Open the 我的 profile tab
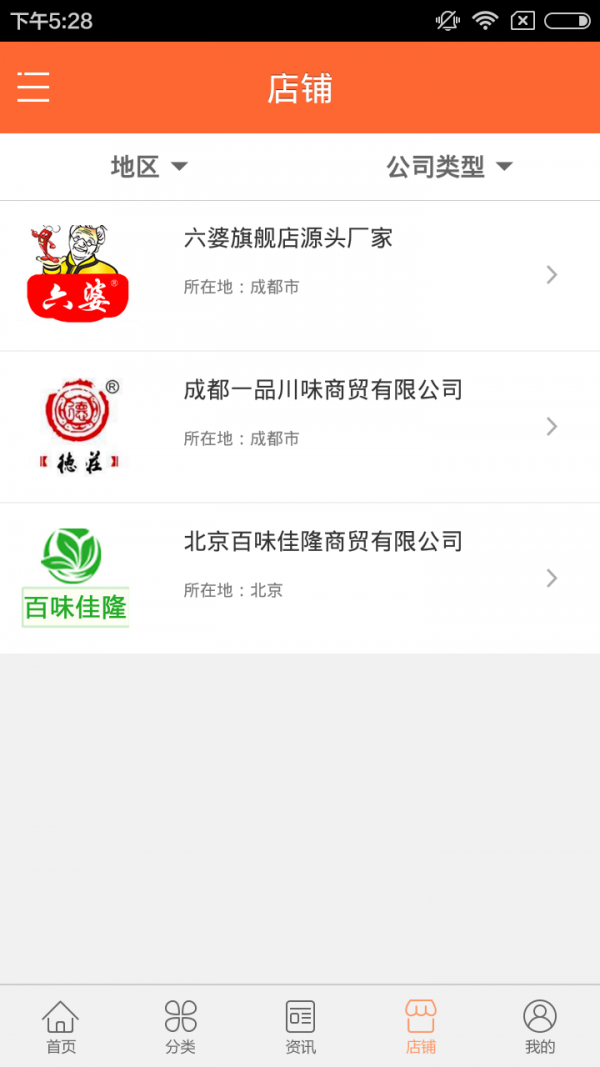 (x=540, y=1027)
